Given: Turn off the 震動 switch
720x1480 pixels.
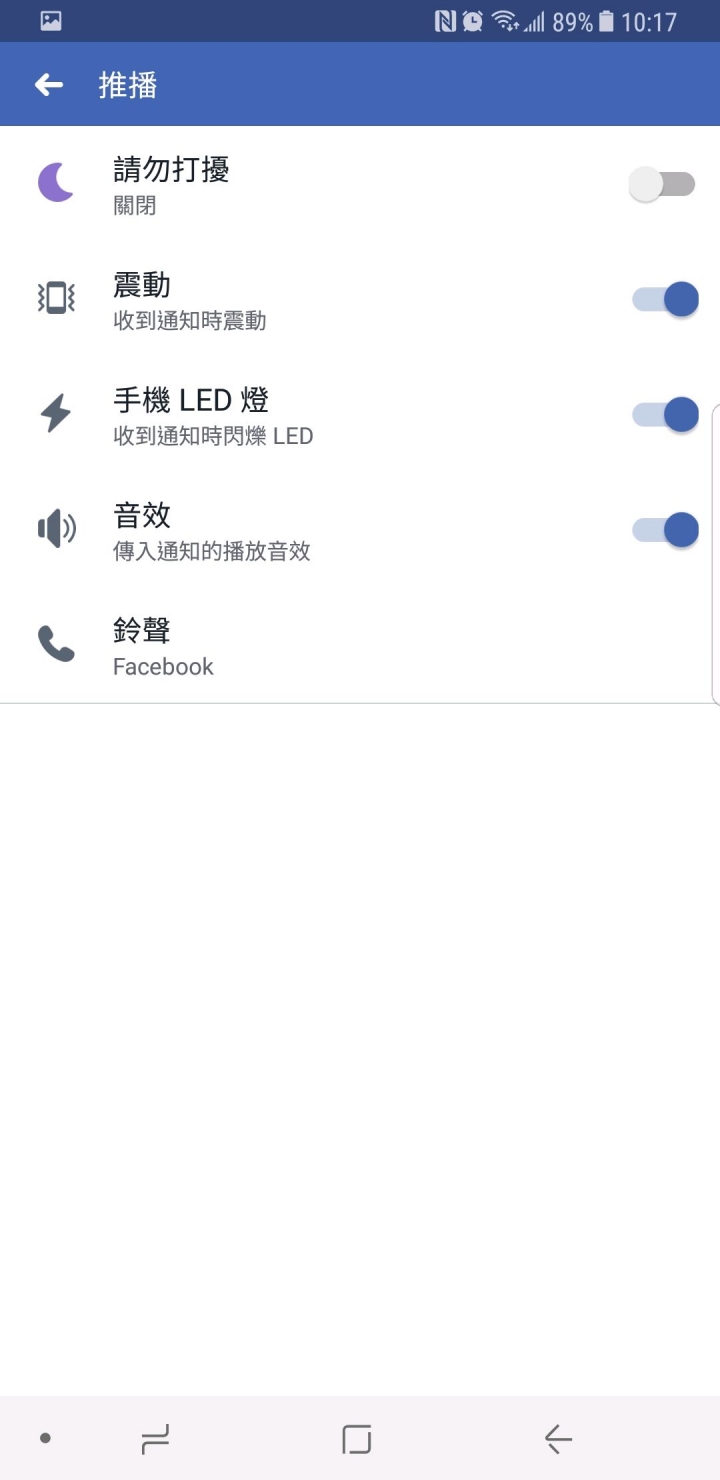Looking at the screenshot, I should (665, 299).
